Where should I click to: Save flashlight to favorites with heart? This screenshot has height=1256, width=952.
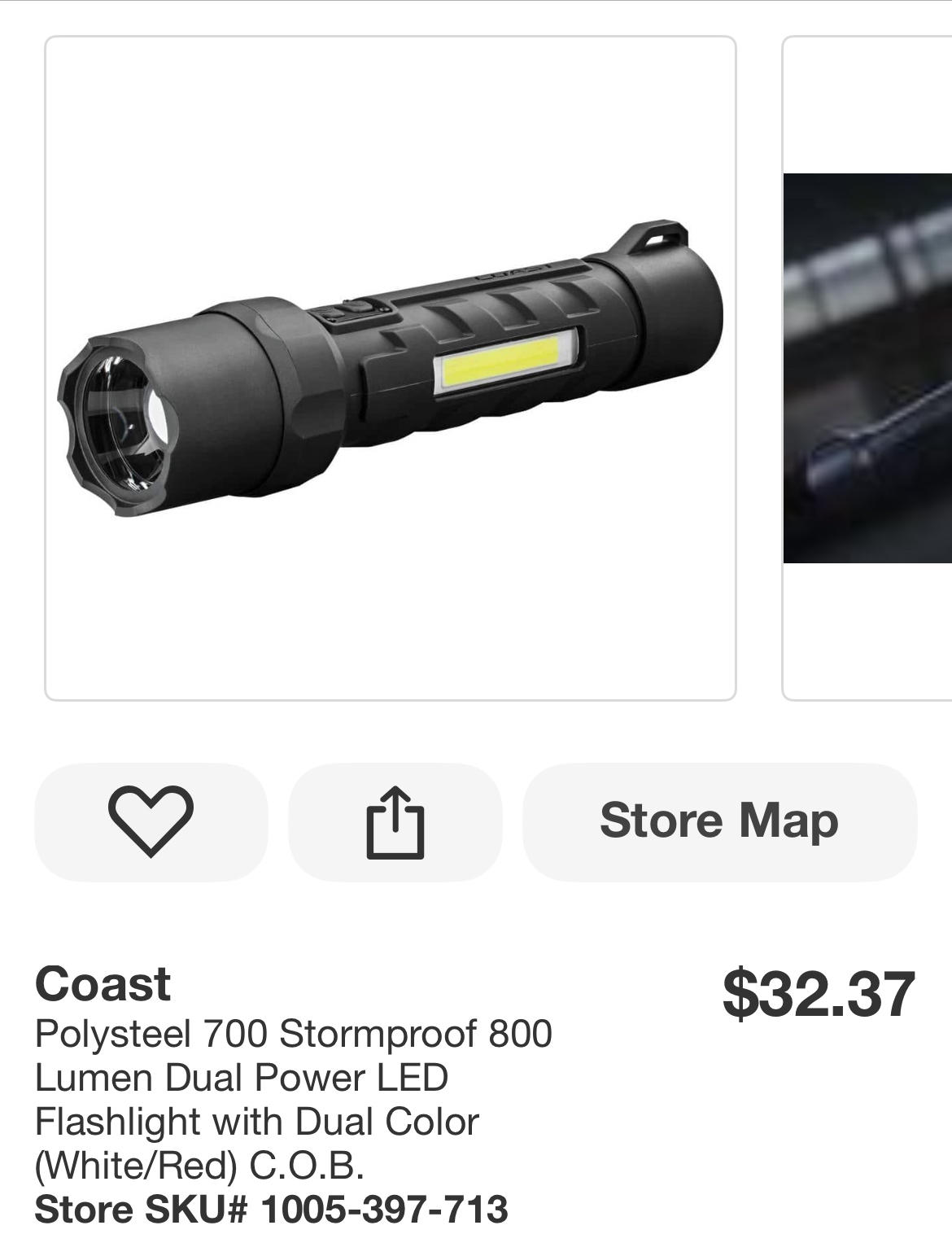pyautogui.click(x=151, y=821)
